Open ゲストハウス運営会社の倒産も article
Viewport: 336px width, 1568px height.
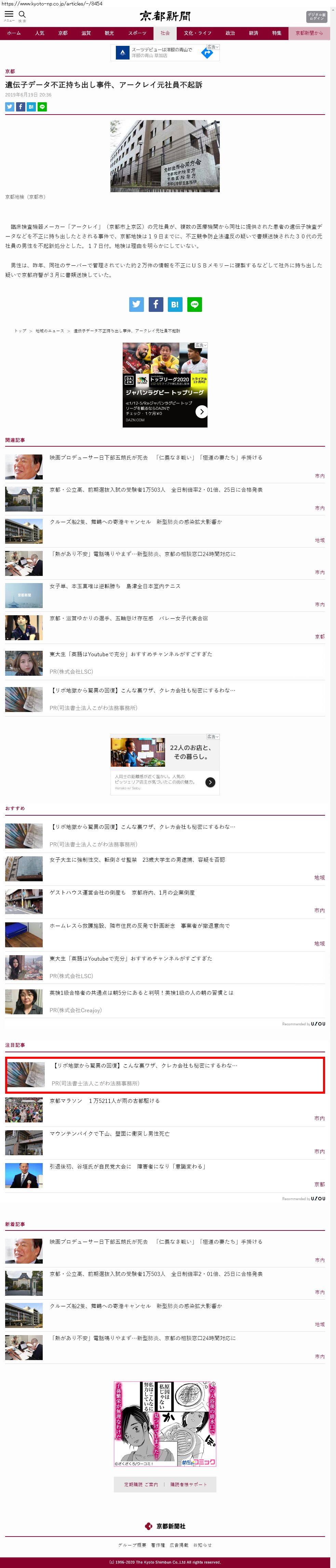click(x=122, y=892)
